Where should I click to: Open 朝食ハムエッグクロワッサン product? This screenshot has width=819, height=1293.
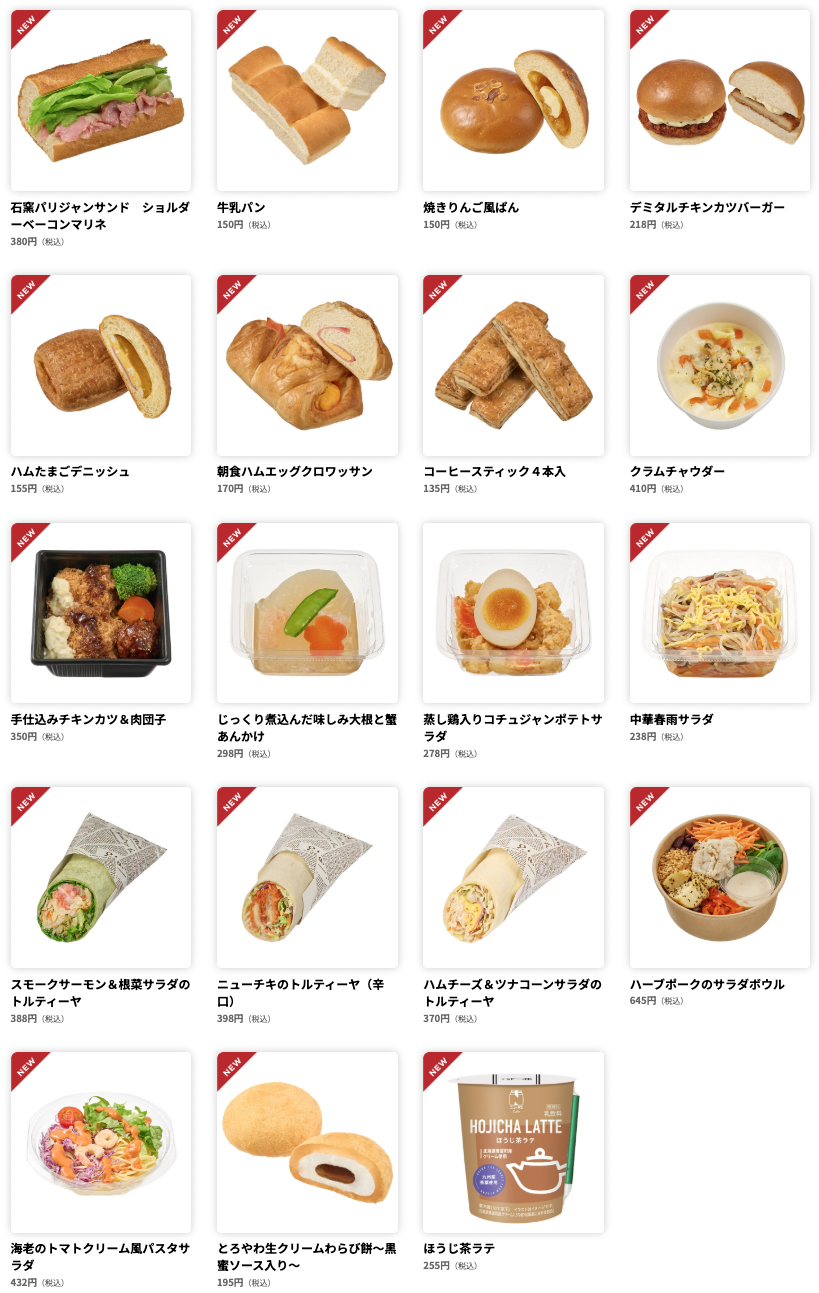click(x=307, y=365)
